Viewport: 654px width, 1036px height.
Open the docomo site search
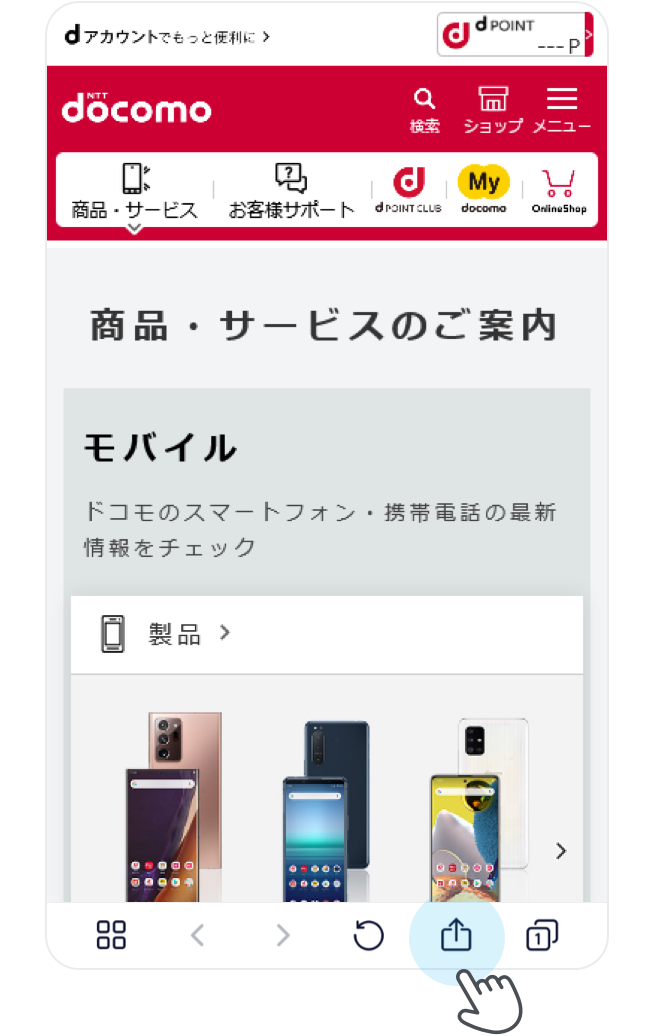click(425, 109)
